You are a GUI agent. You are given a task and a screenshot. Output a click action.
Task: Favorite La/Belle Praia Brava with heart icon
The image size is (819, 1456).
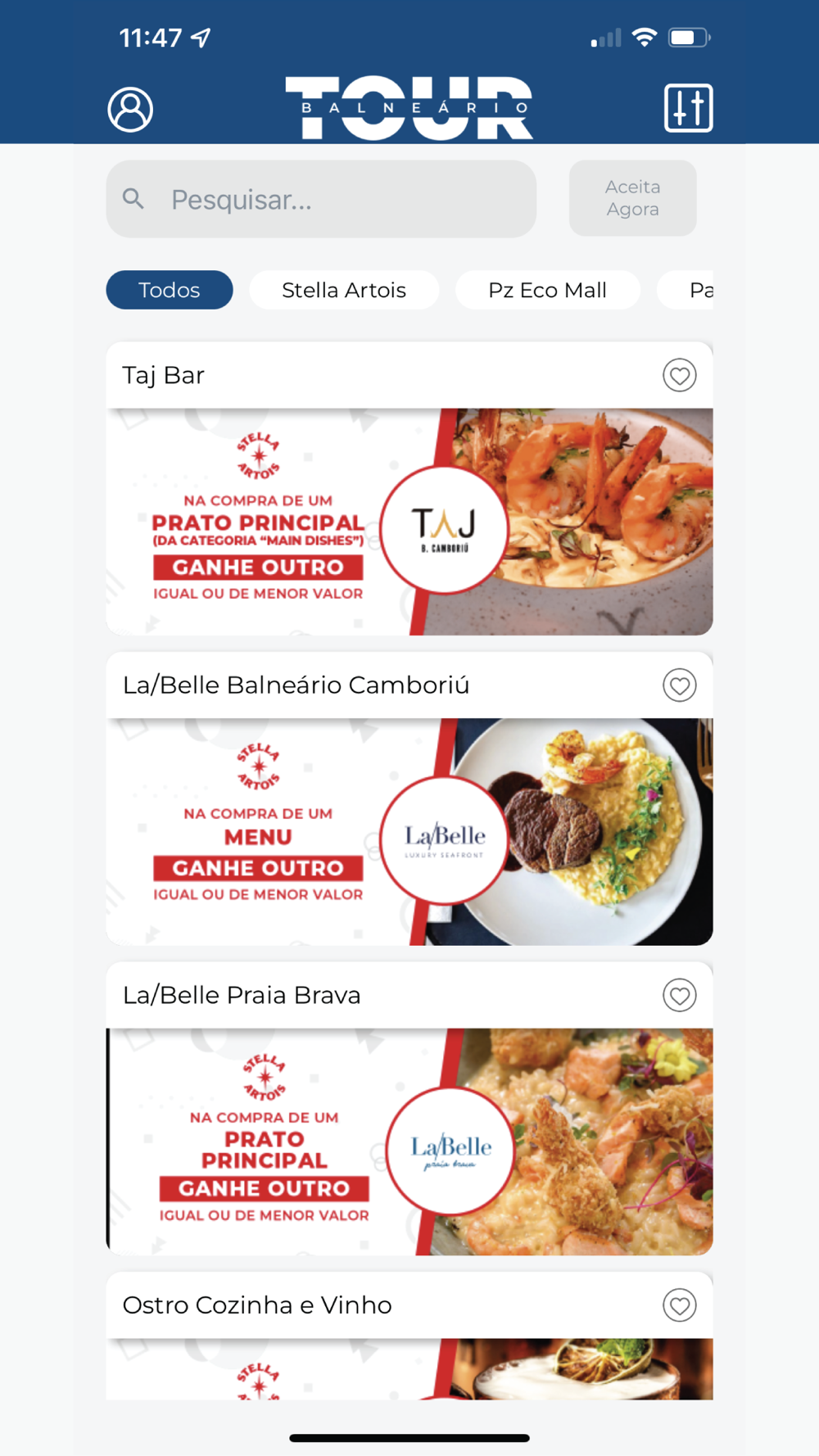point(679,996)
